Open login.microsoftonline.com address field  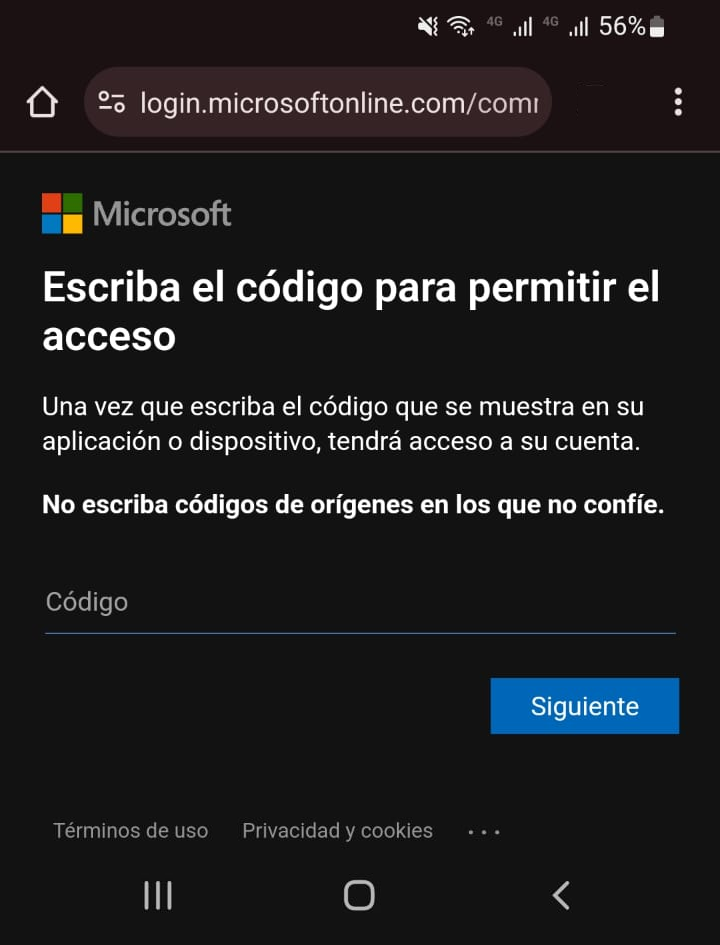pos(340,101)
